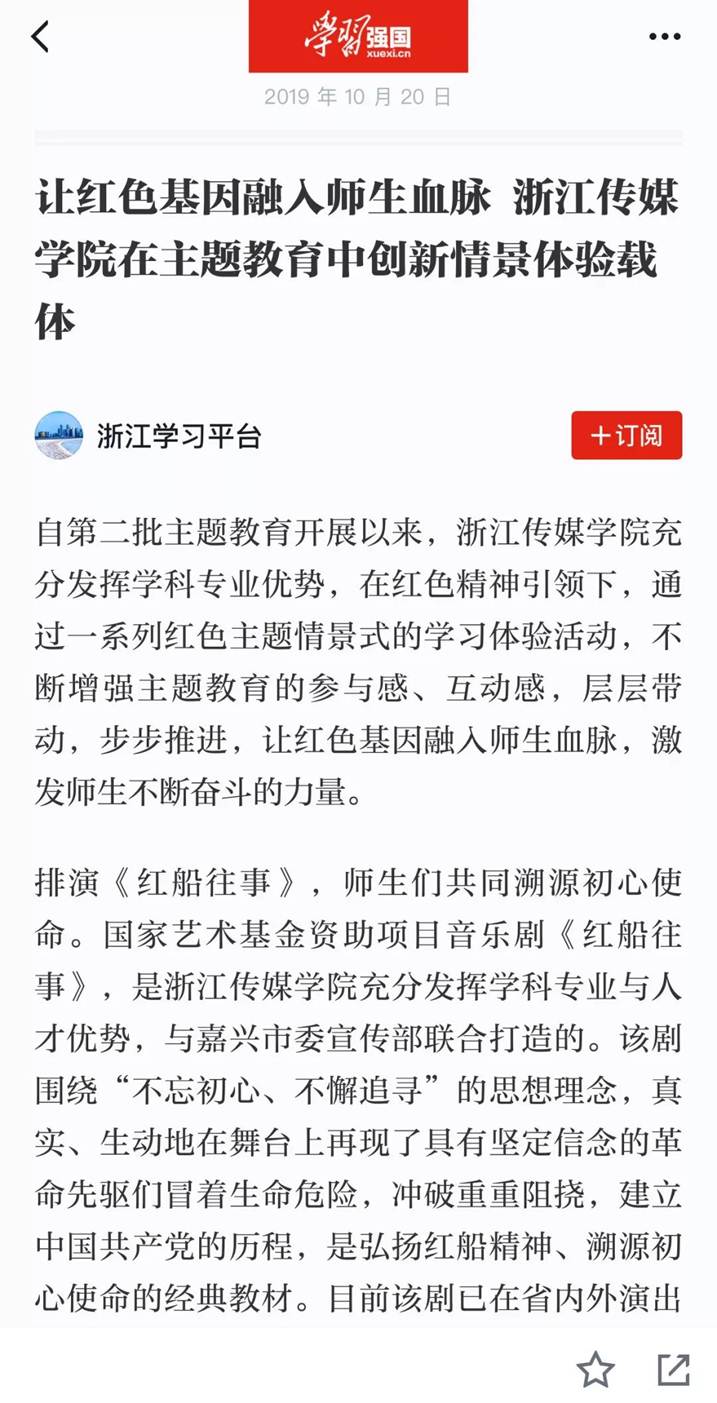Subscribe with the red 订阅 button
This screenshot has width=717, height=1403.
point(627,436)
